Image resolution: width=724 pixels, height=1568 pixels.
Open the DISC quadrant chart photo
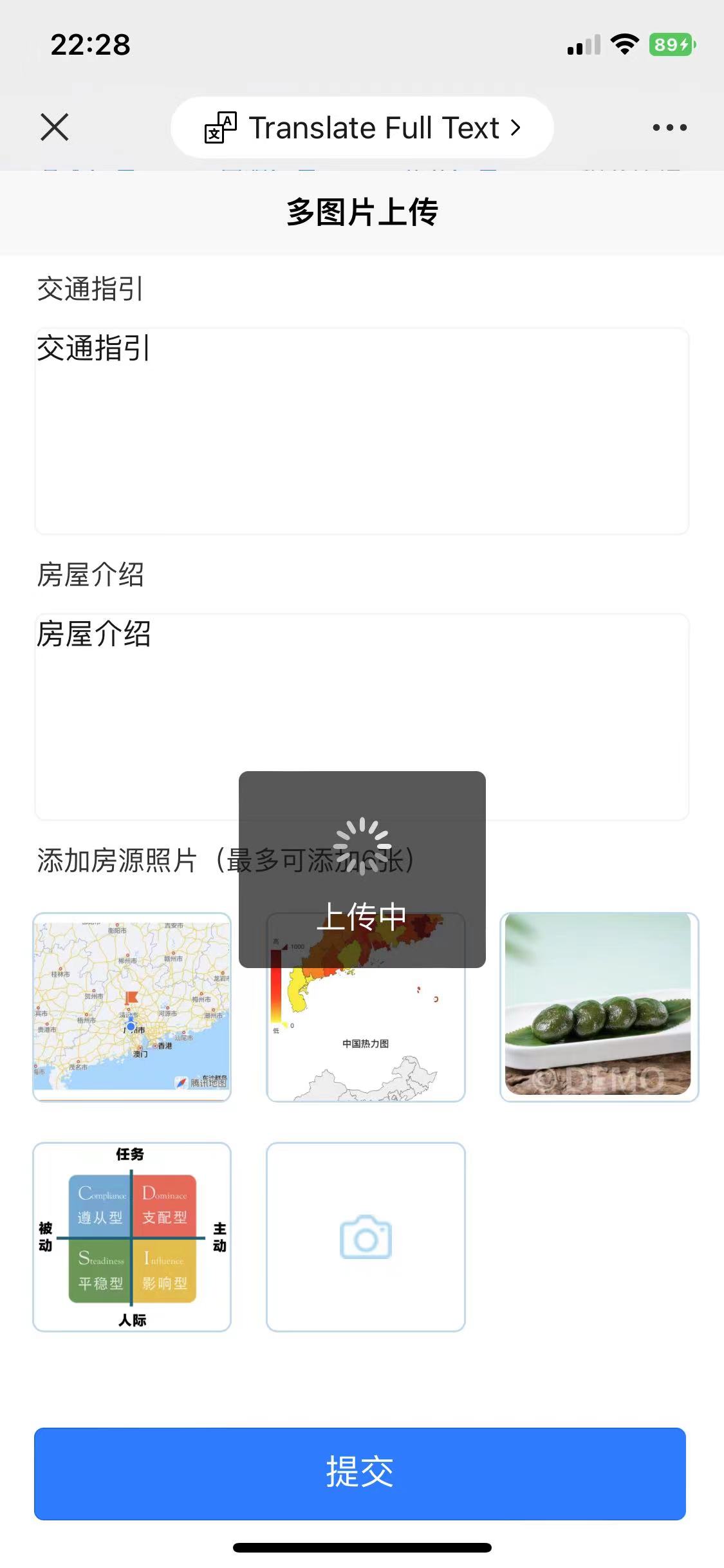pos(132,1237)
